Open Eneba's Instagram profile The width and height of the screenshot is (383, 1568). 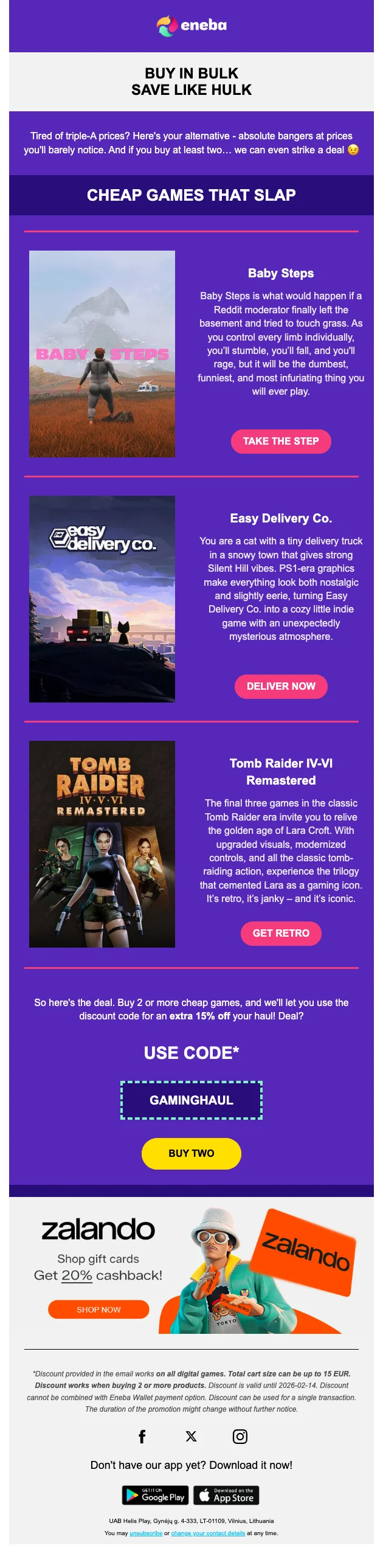pyautogui.click(x=240, y=1437)
